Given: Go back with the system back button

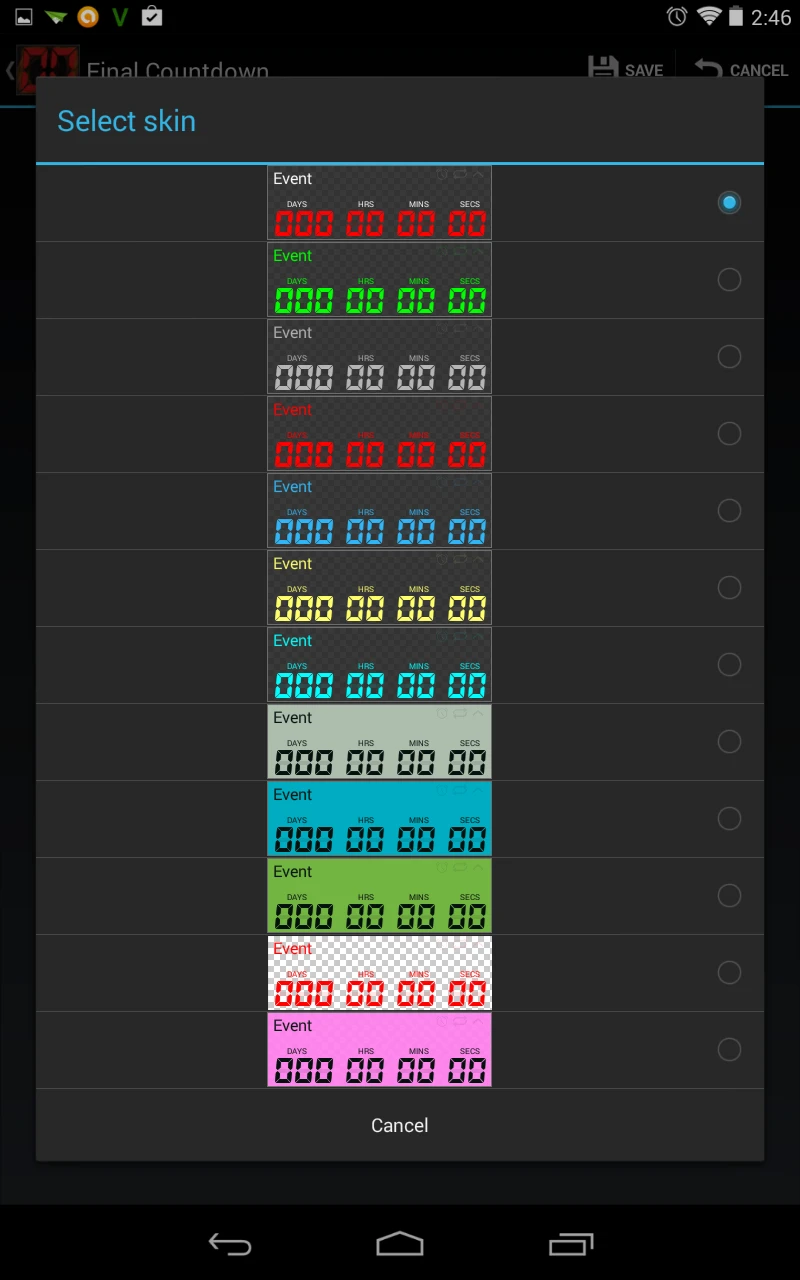Looking at the screenshot, I should coord(229,1244).
